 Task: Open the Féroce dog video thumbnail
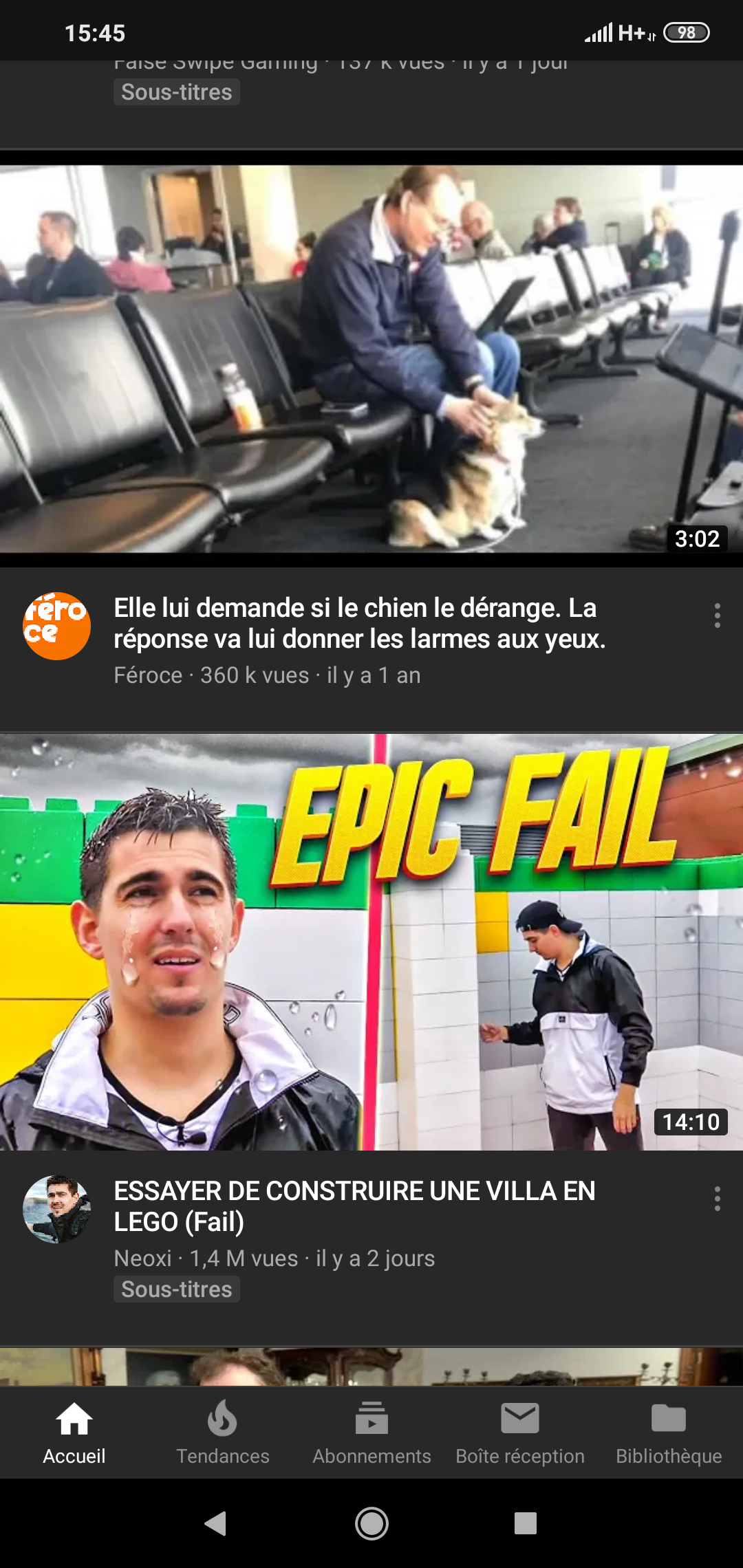(x=371, y=359)
